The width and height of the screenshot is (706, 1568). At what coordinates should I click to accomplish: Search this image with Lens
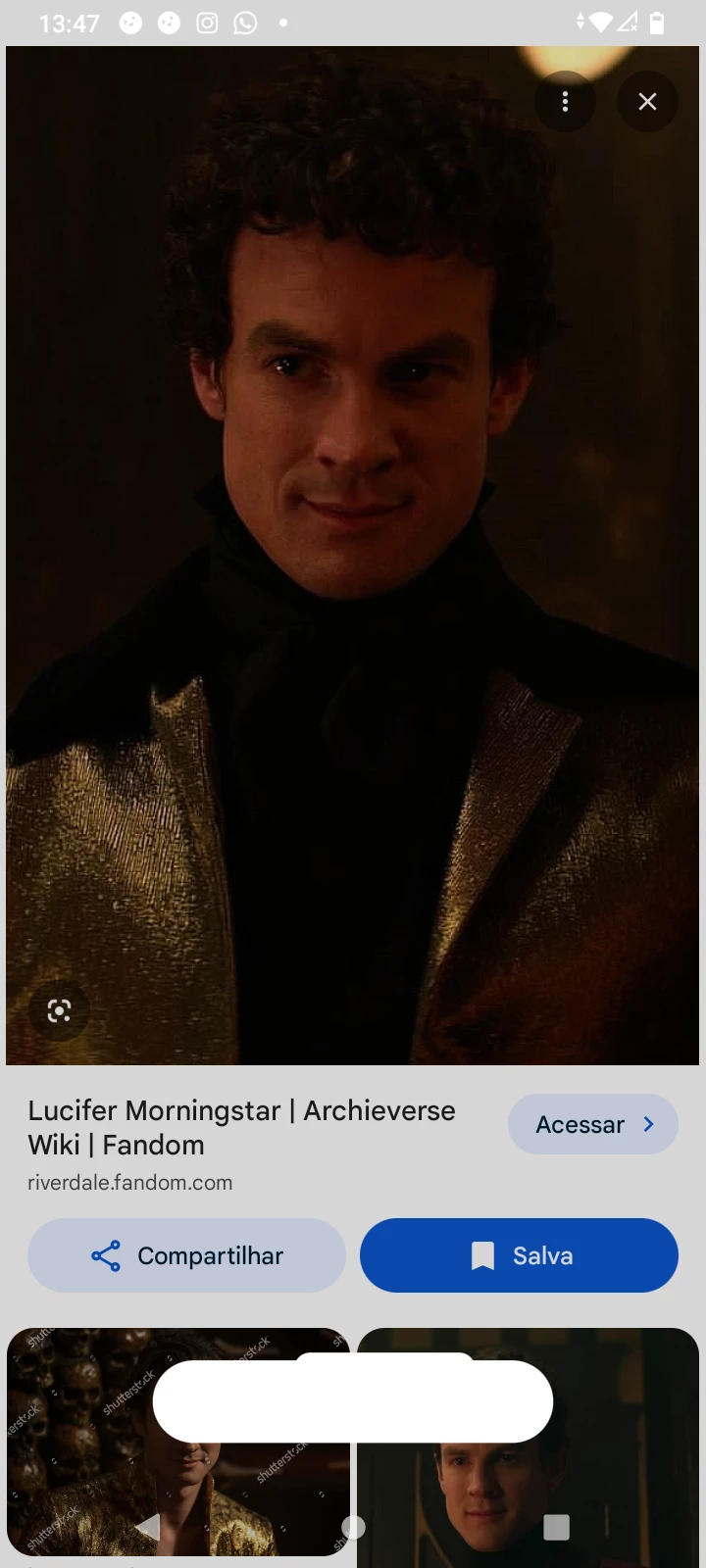tap(59, 1010)
